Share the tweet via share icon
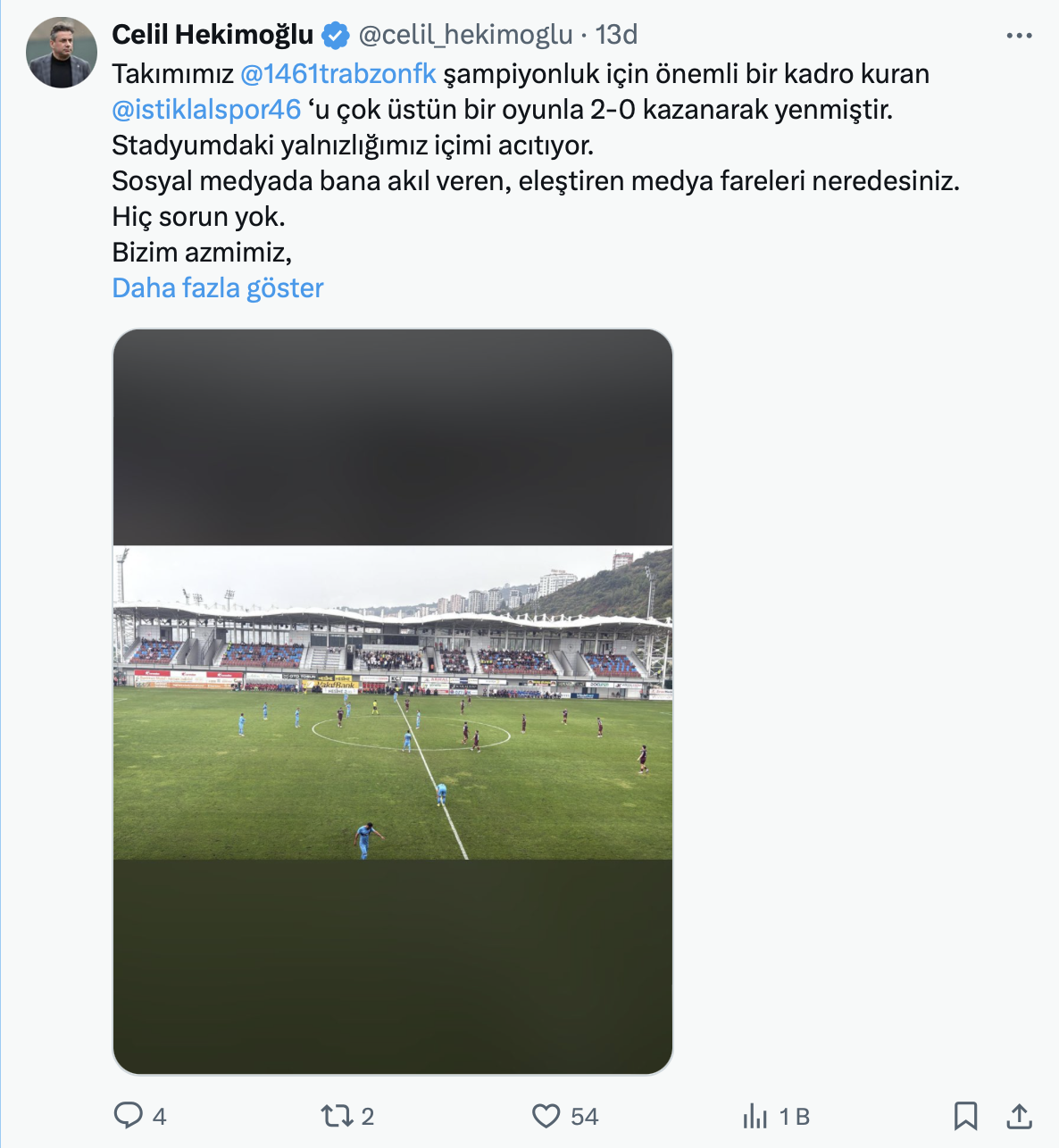The image size is (1059, 1148). click(1019, 1116)
